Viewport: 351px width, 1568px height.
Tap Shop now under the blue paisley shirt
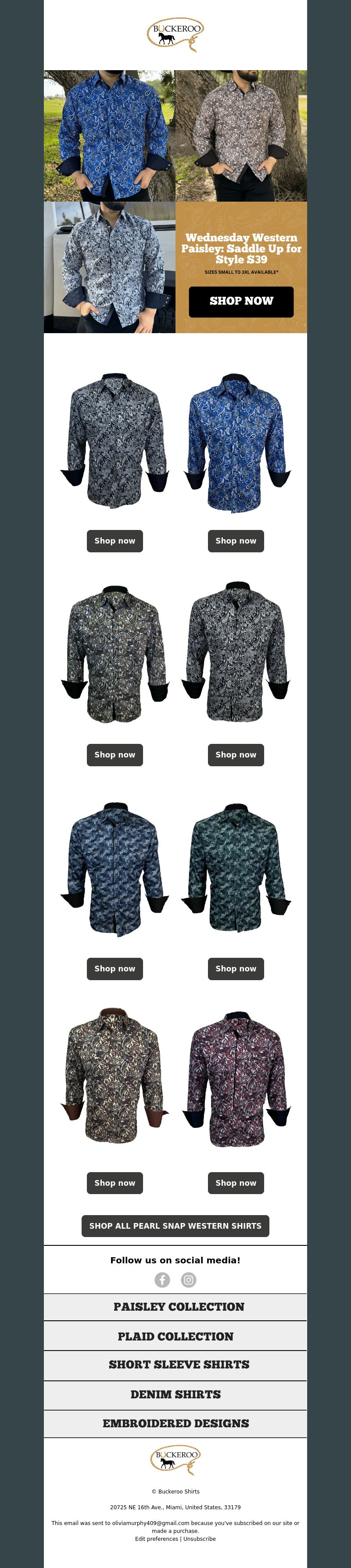236,540
